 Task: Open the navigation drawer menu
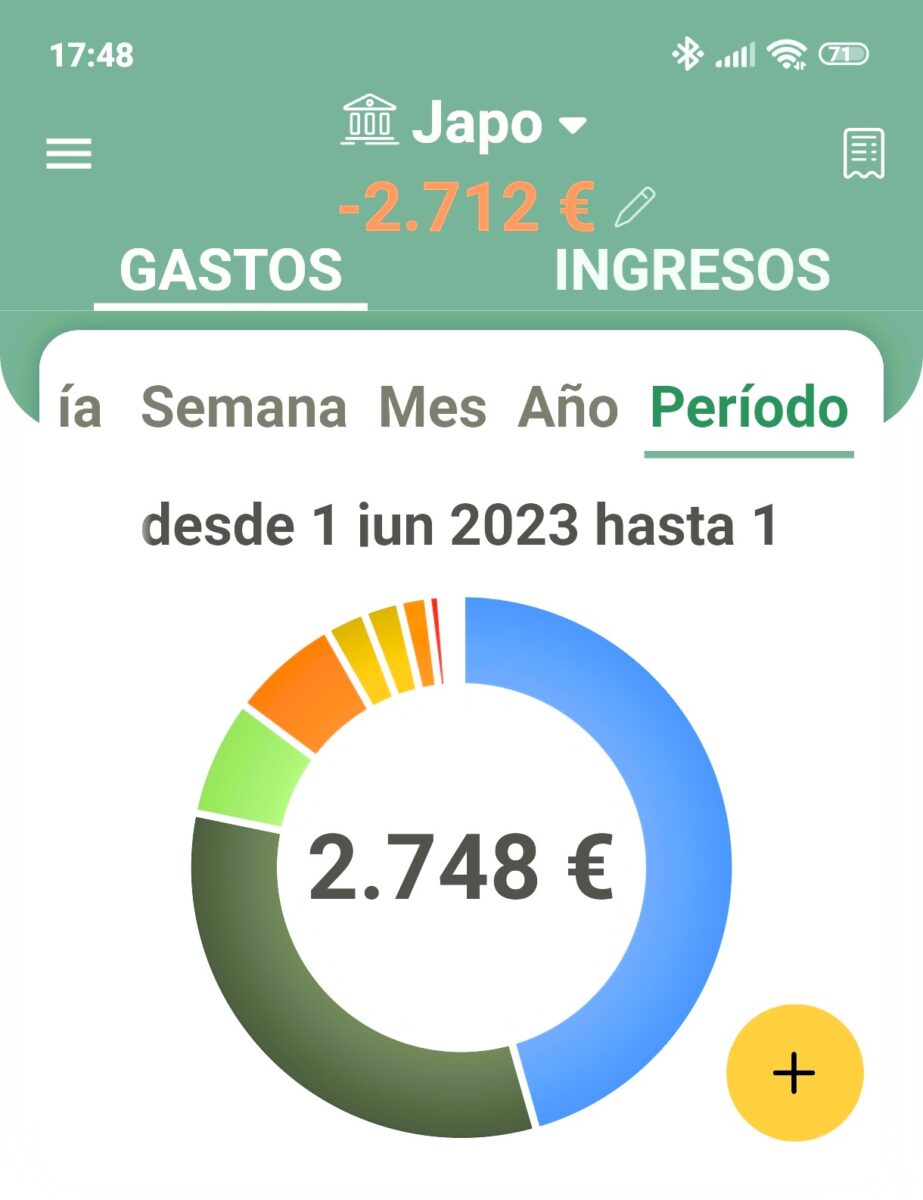pyautogui.click(x=67, y=155)
